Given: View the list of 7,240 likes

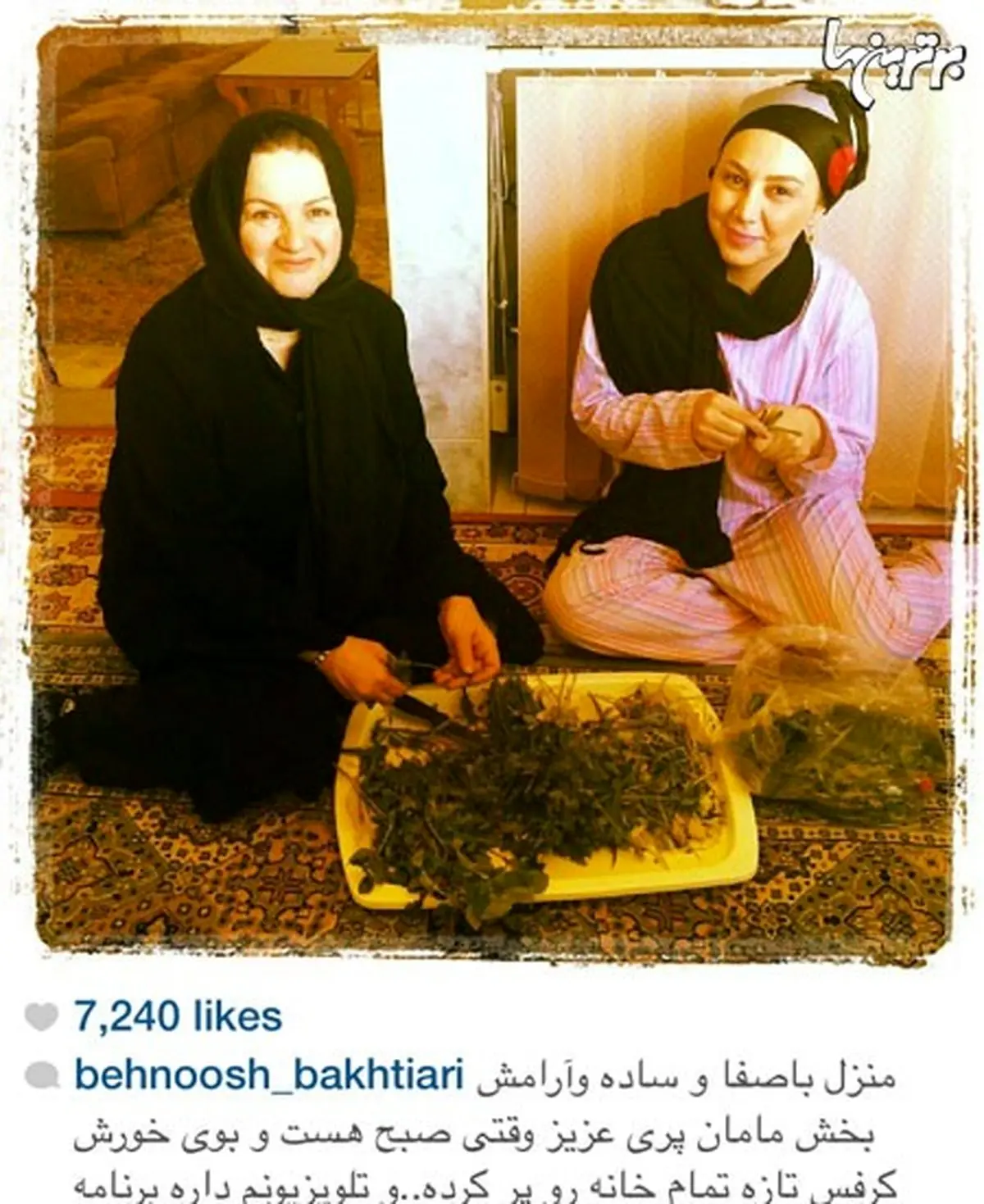Looking at the screenshot, I should coord(178,1017).
